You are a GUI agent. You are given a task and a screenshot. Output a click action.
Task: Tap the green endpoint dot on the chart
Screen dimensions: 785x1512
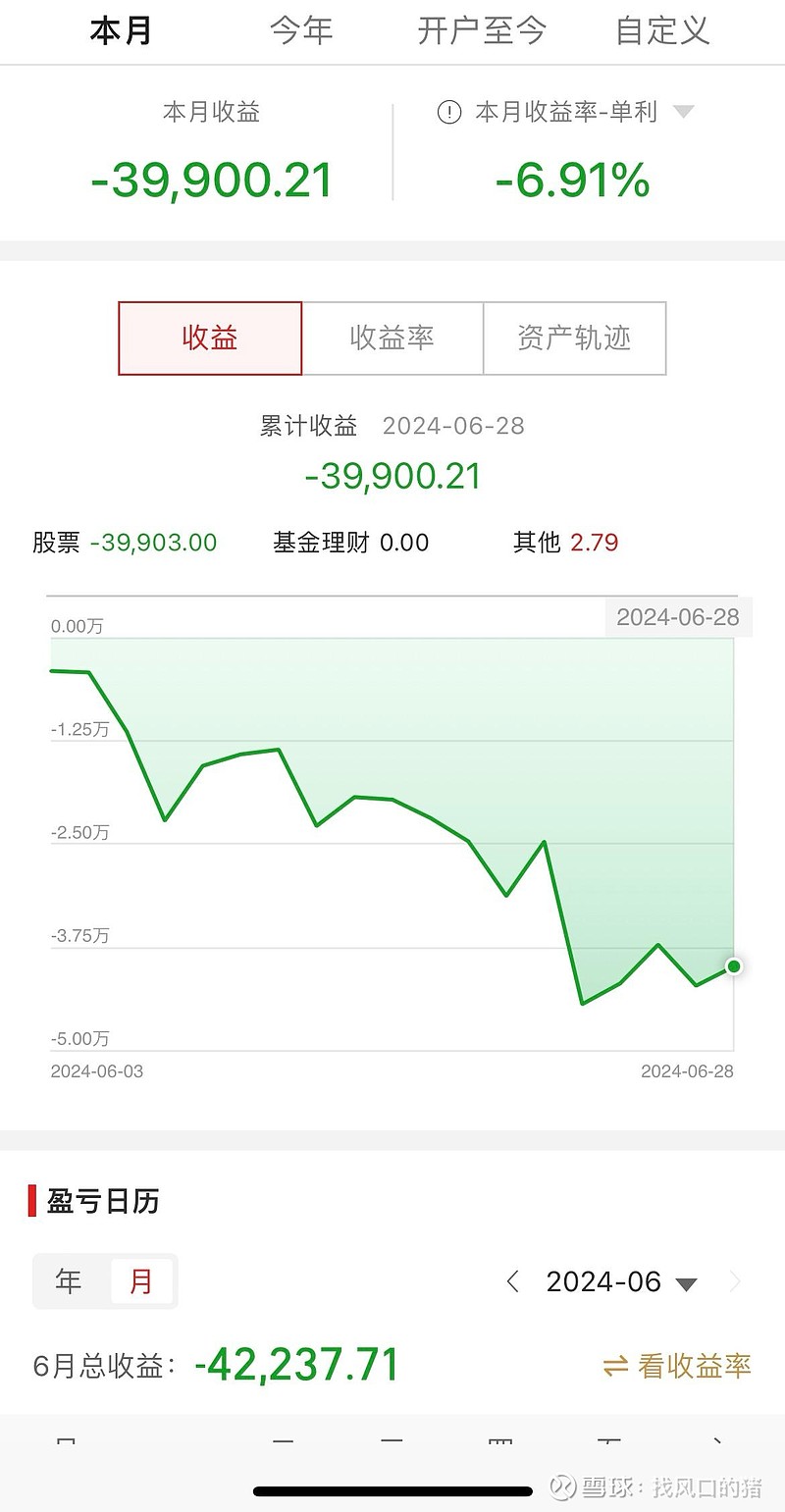click(x=733, y=966)
